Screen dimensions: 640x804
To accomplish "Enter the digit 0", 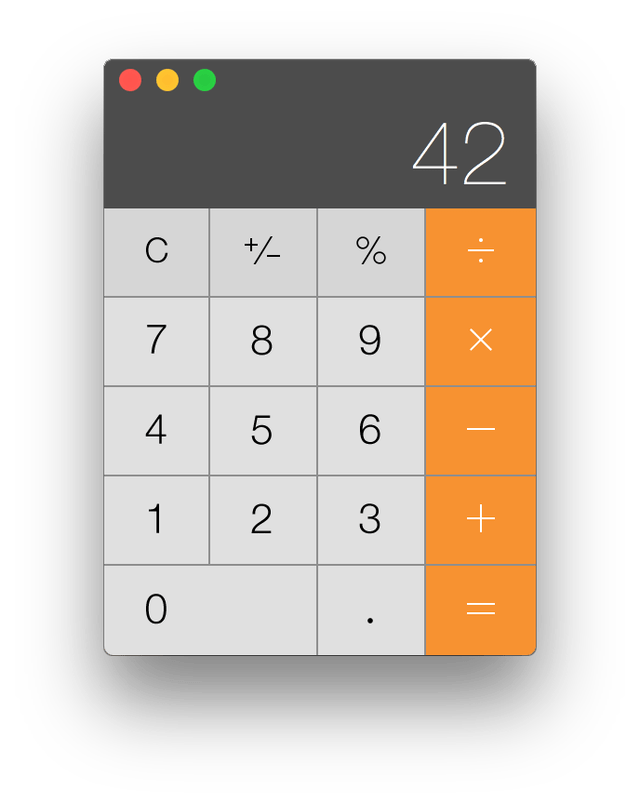I will click(210, 609).
